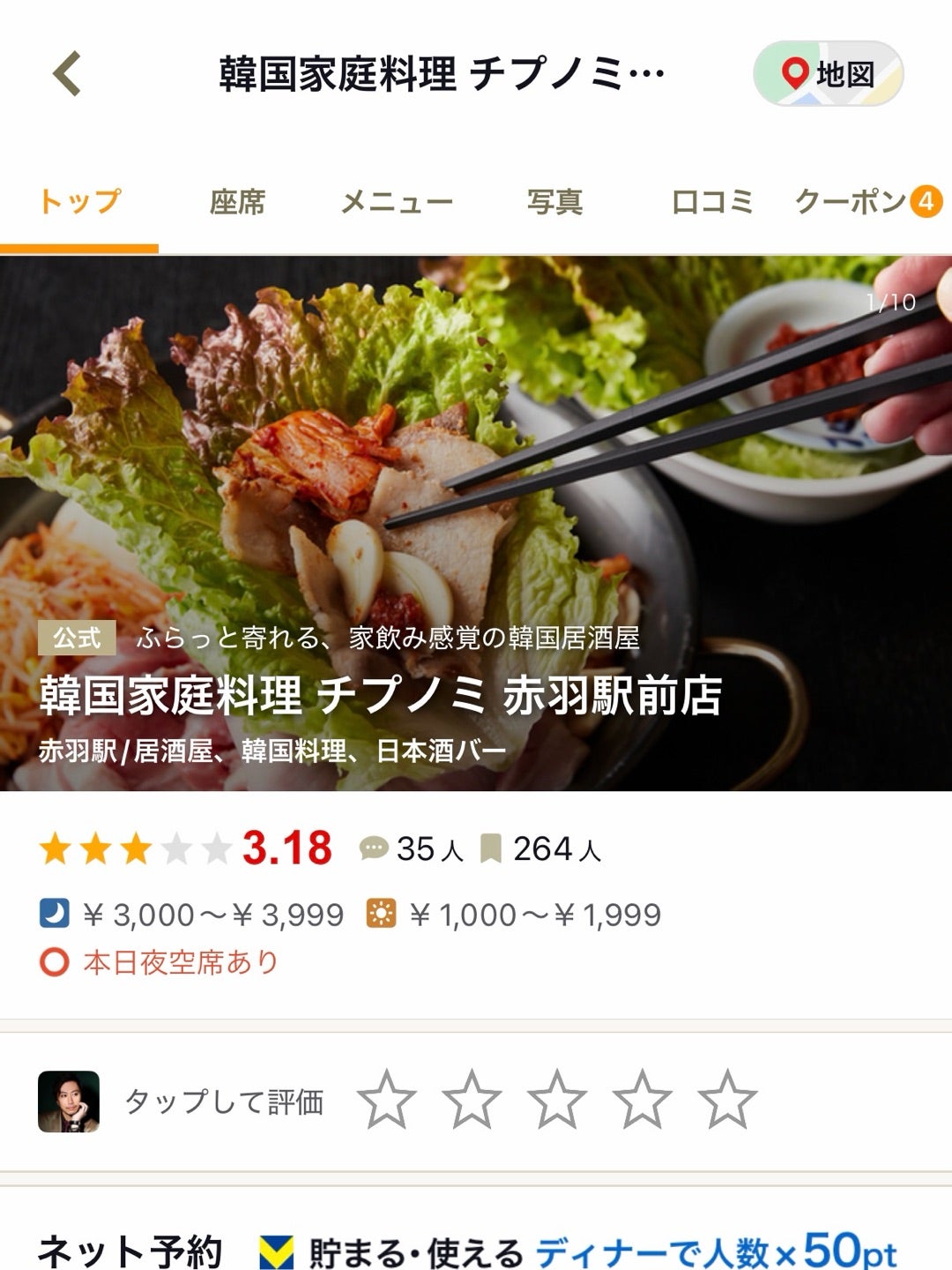Image resolution: width=952 pixels, height=1270 pixels.
Task: Open the クーポン tab
Action: pos(866,202)
